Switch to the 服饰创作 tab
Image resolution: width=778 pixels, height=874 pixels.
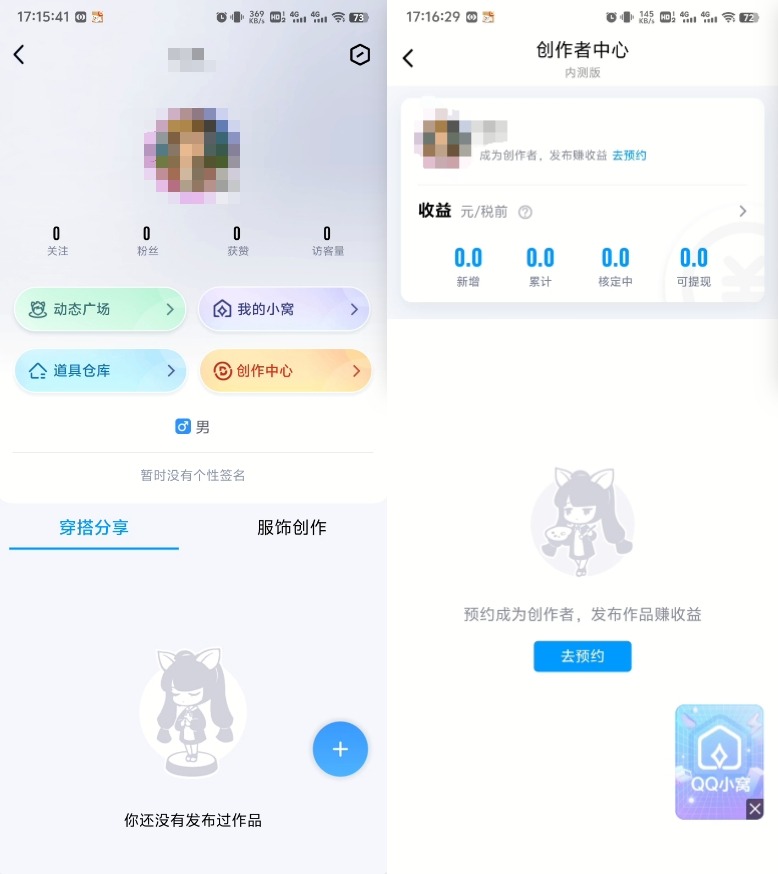pyautogui.click(x=291, y=527)
